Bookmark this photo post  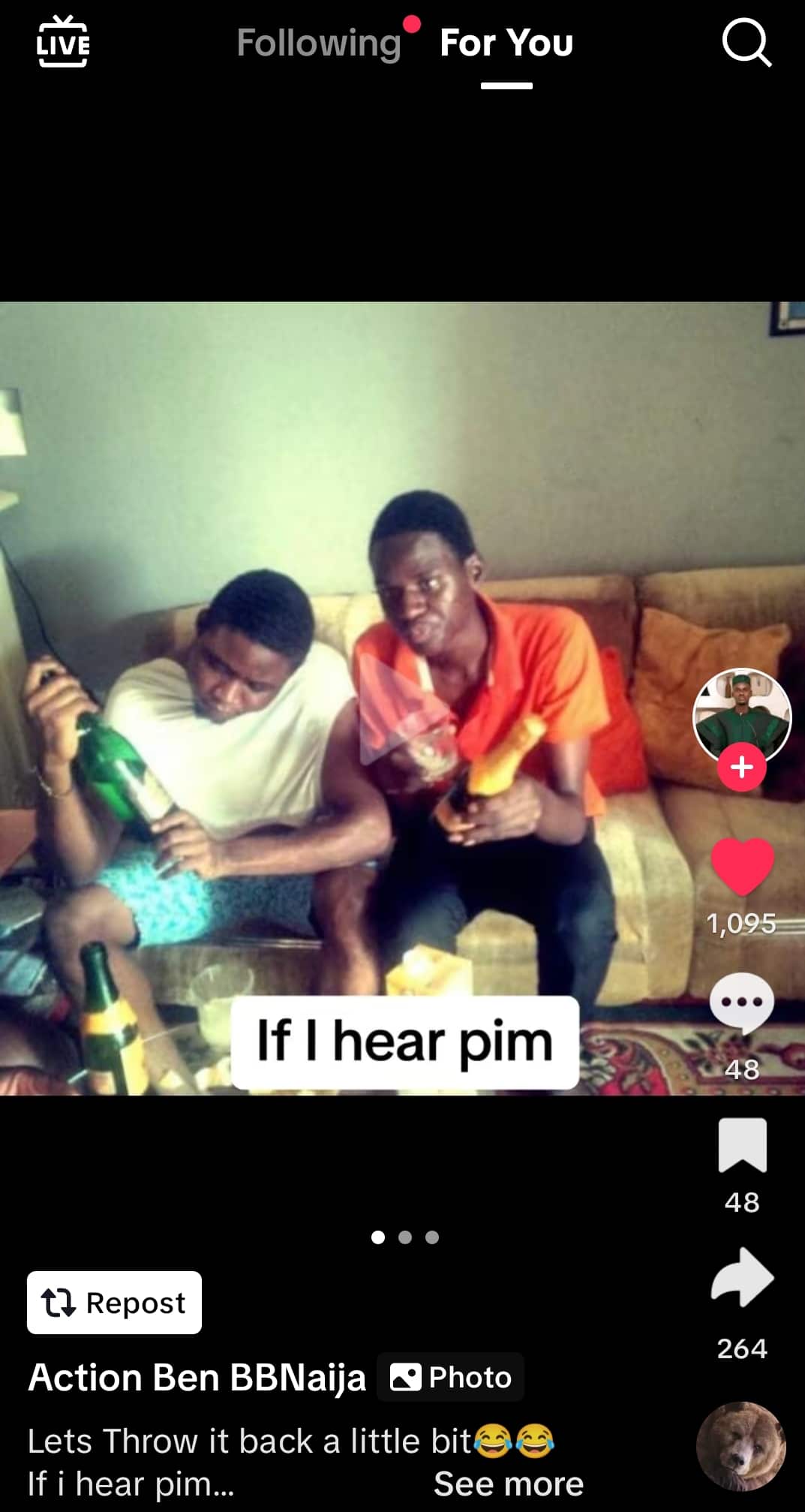pos(741,1144)
